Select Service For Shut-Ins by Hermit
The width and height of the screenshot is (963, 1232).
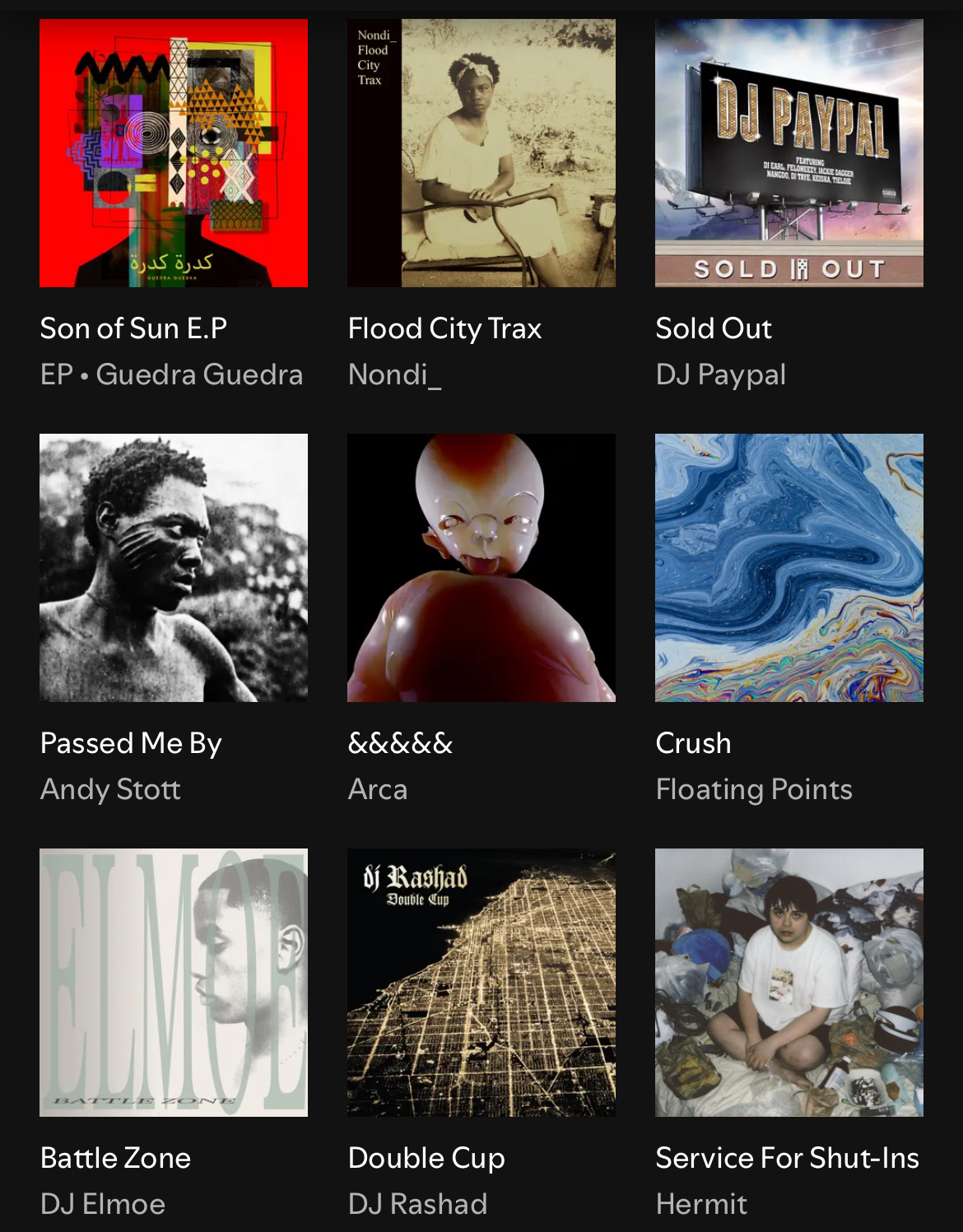tap(789, 982)
